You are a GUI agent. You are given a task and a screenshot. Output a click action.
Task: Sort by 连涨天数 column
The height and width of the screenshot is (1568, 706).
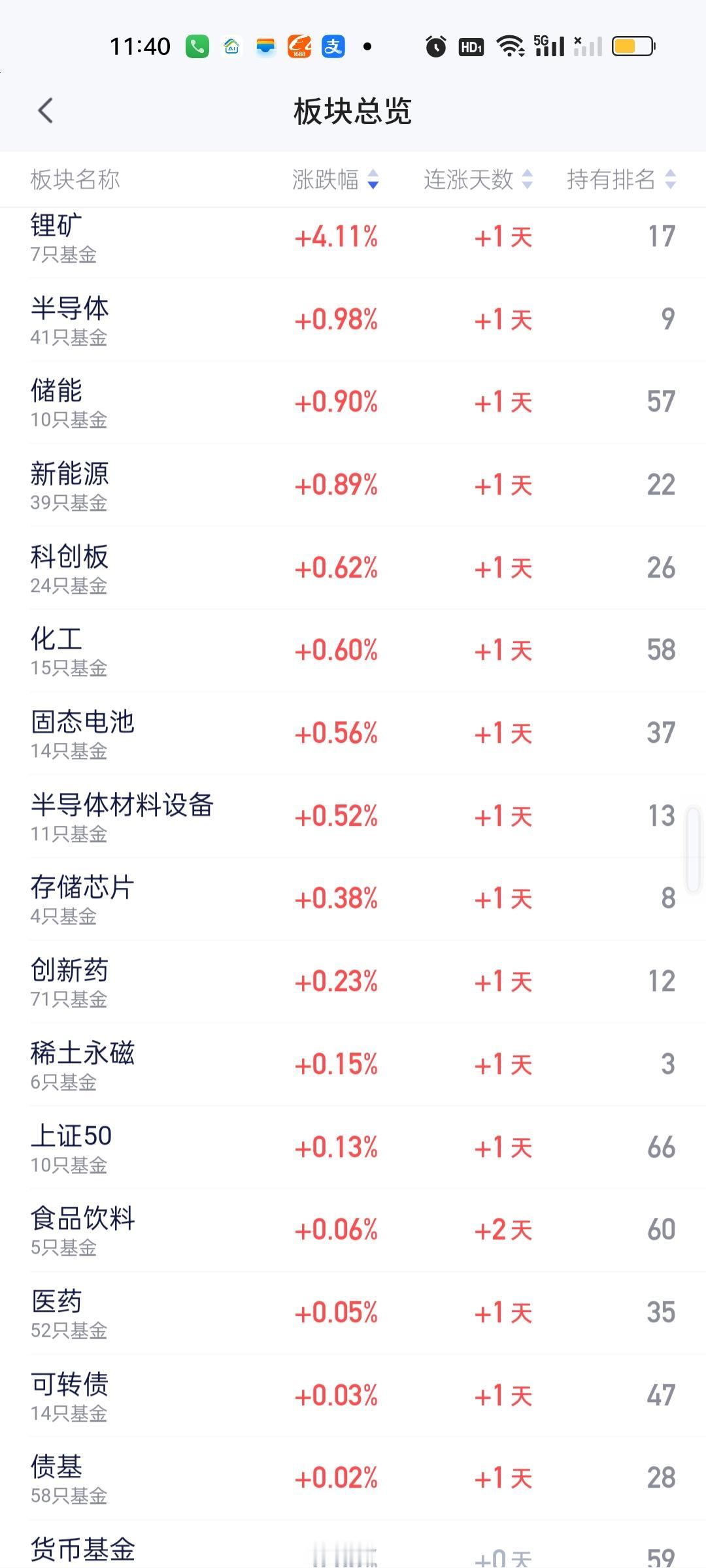pos(478,179)
